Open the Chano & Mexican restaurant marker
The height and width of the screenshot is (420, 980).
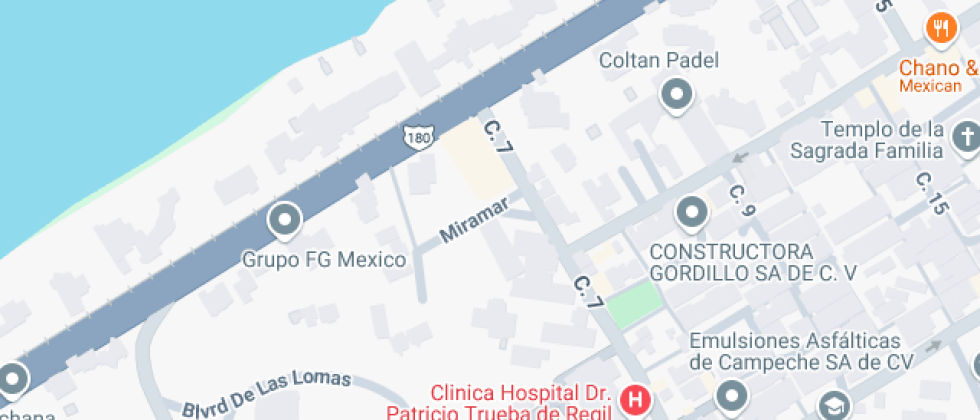tap(940, 29)
